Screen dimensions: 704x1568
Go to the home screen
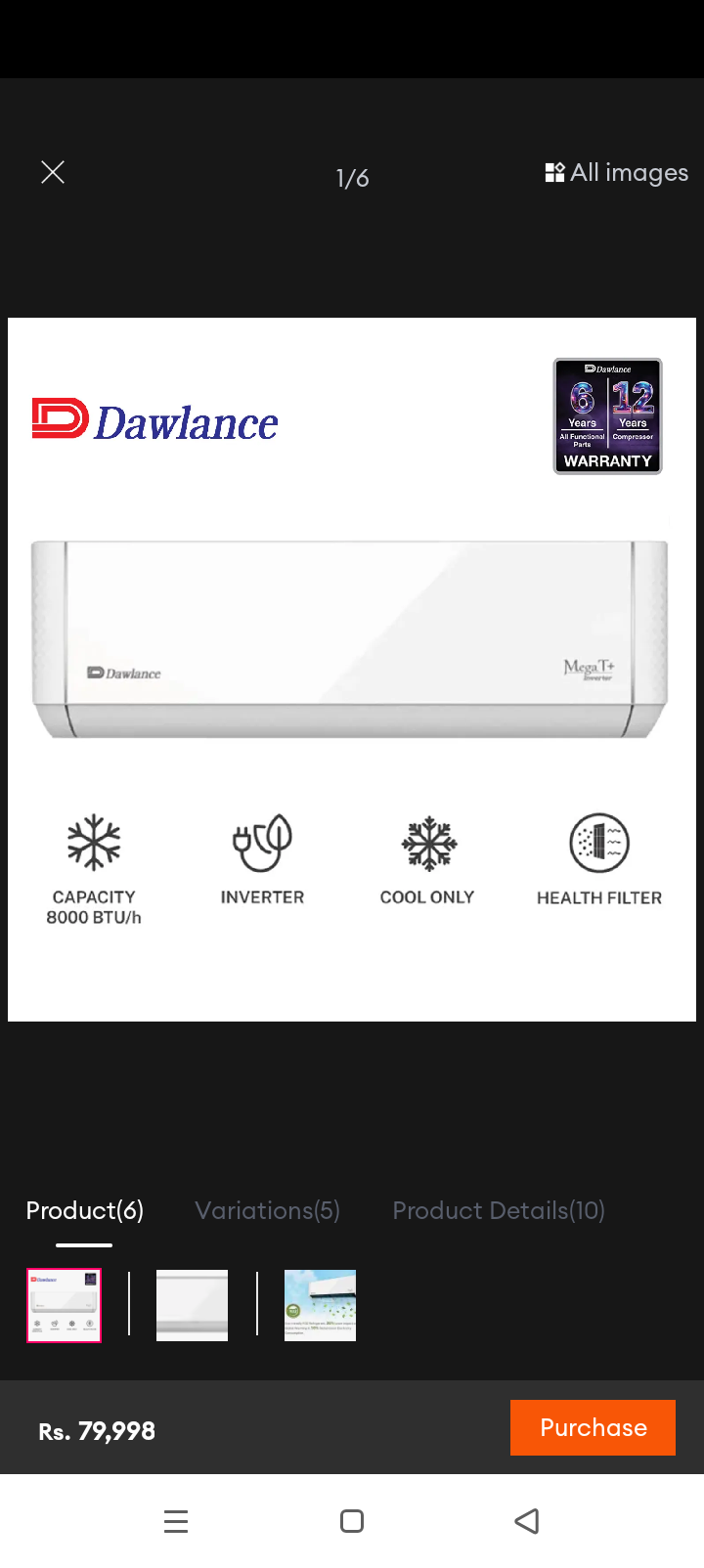click(x=352, y=1521)
